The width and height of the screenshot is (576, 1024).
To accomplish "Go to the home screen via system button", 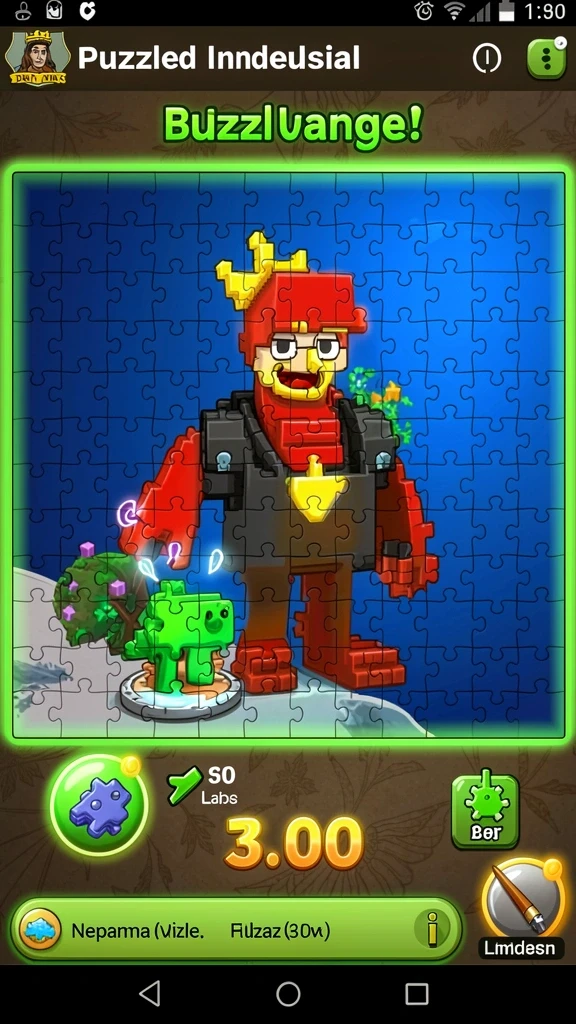I will click(x=288, y=994).
